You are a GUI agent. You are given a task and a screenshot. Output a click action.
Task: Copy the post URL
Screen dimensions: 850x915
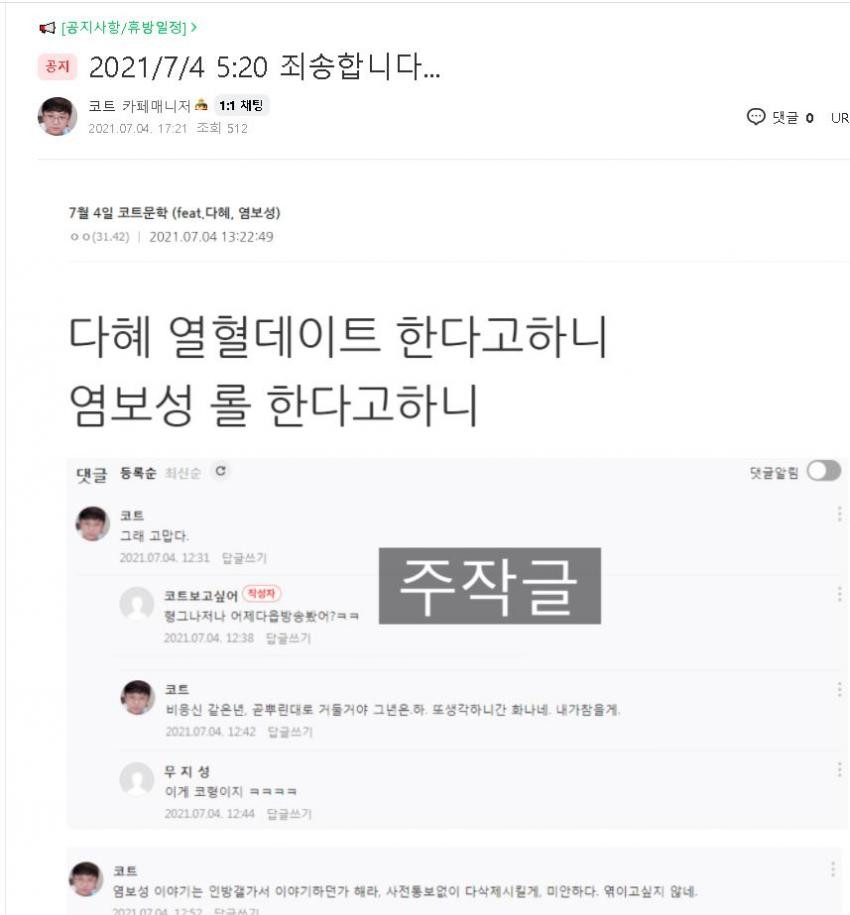[x=838, y=117]
